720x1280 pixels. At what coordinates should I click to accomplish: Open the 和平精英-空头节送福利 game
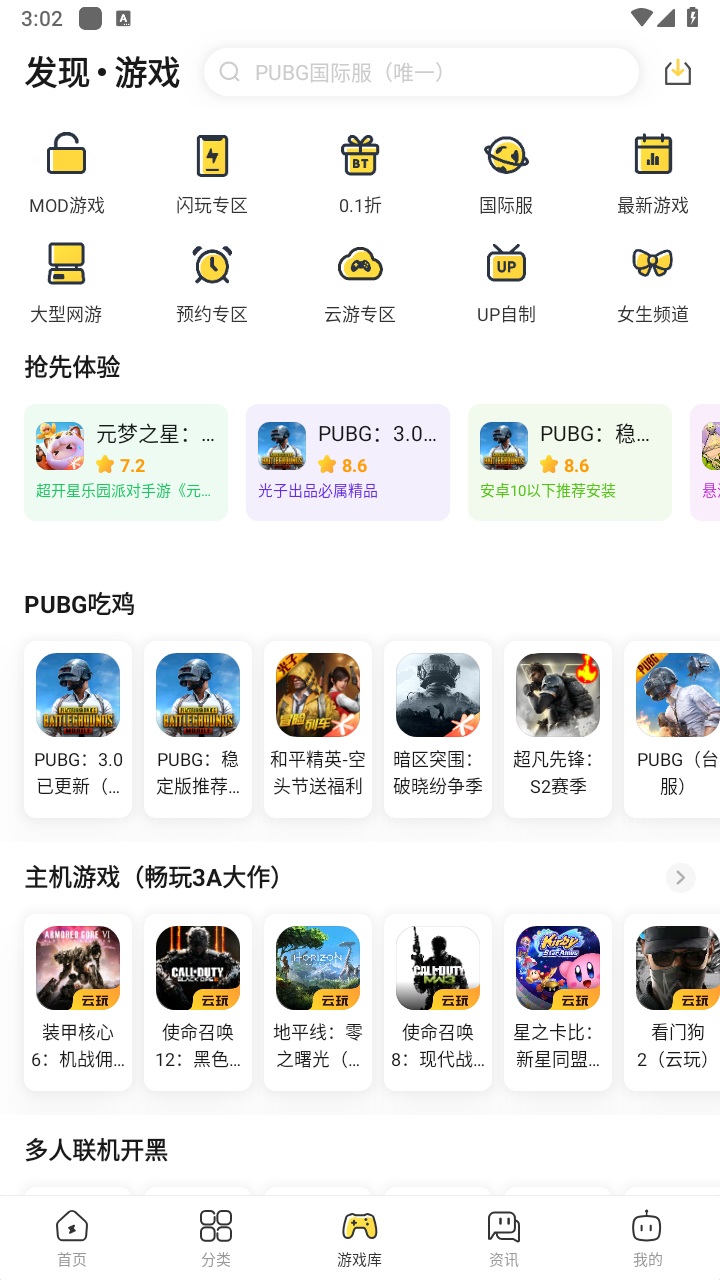pyautogui.click(x=317, y=729)
